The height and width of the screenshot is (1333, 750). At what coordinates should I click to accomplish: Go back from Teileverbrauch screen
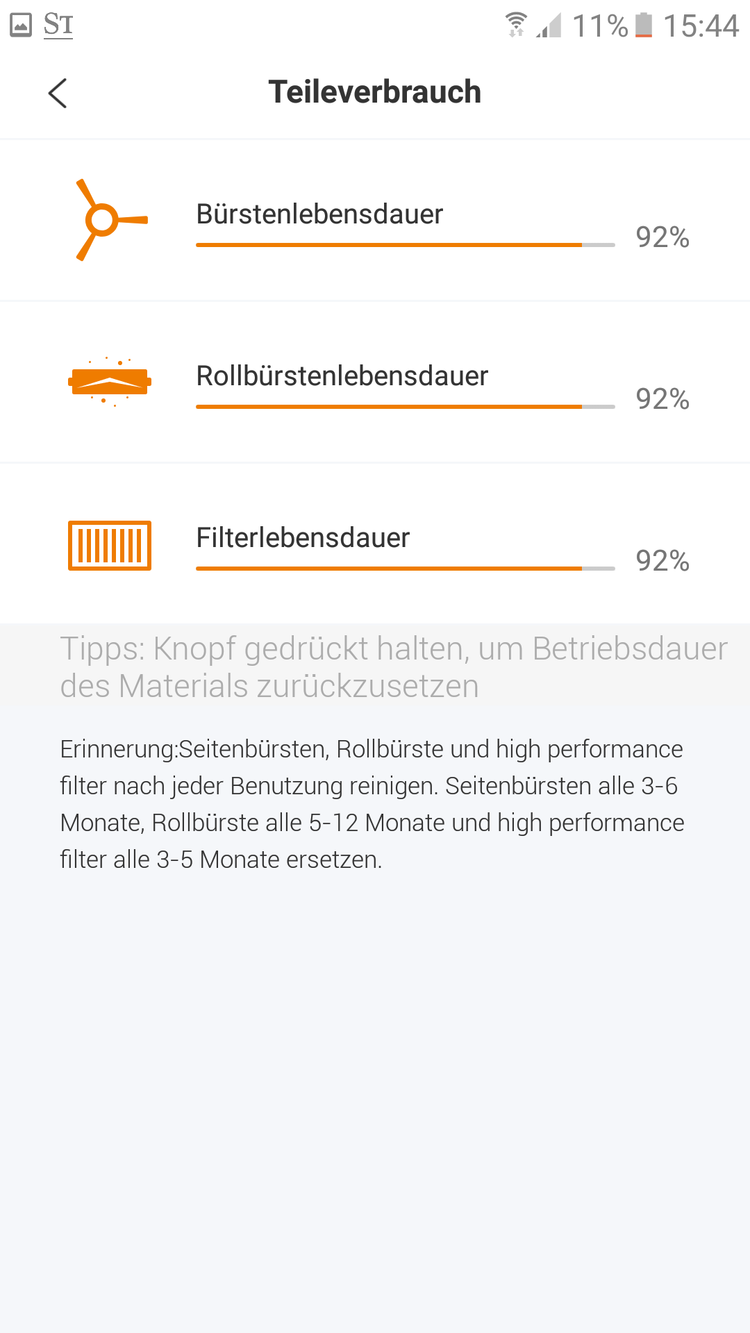coord(57,93)
